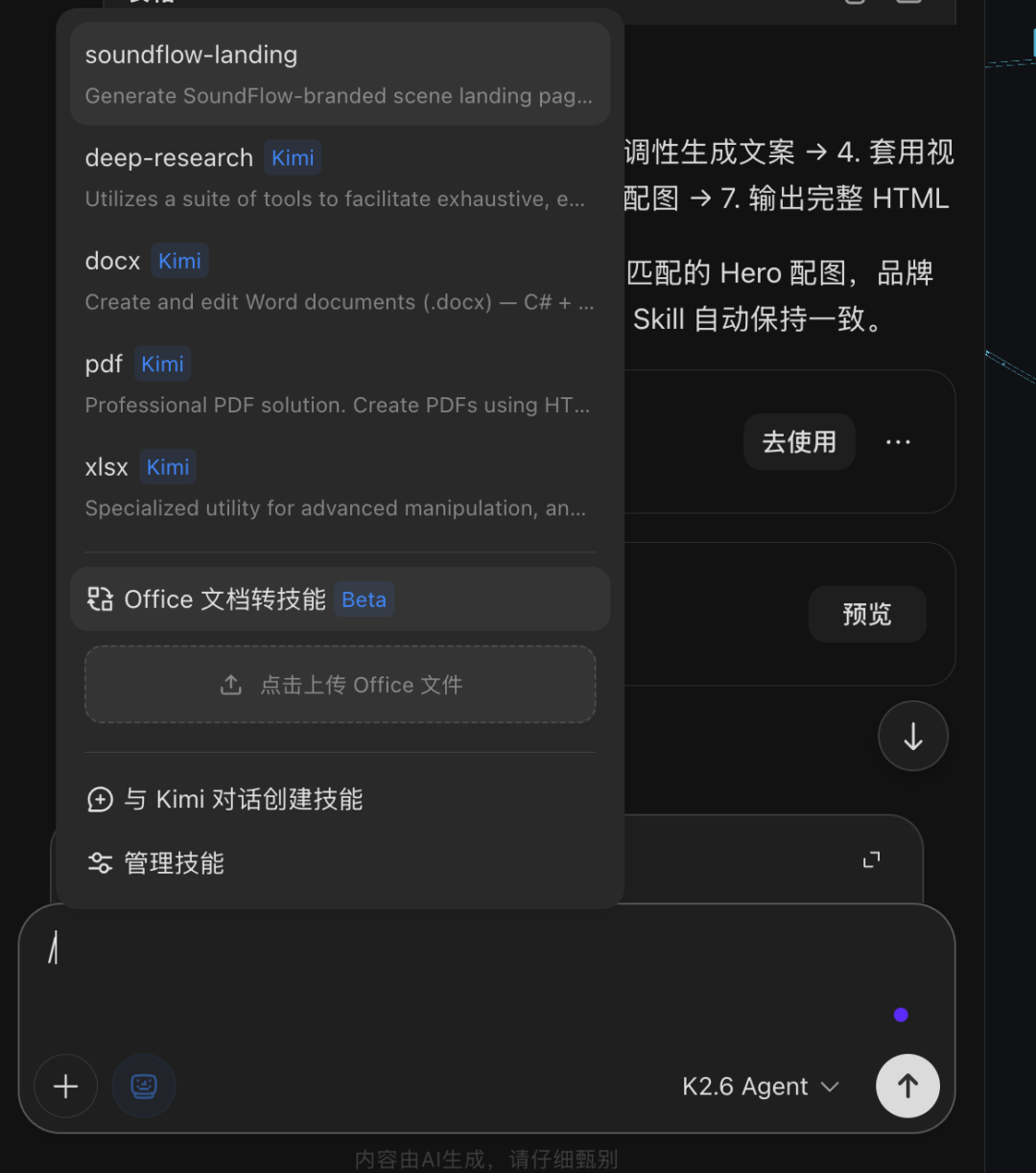Tap the 去使用 button
Viewport: 1036px width, 1173px height.
(799, 442)
